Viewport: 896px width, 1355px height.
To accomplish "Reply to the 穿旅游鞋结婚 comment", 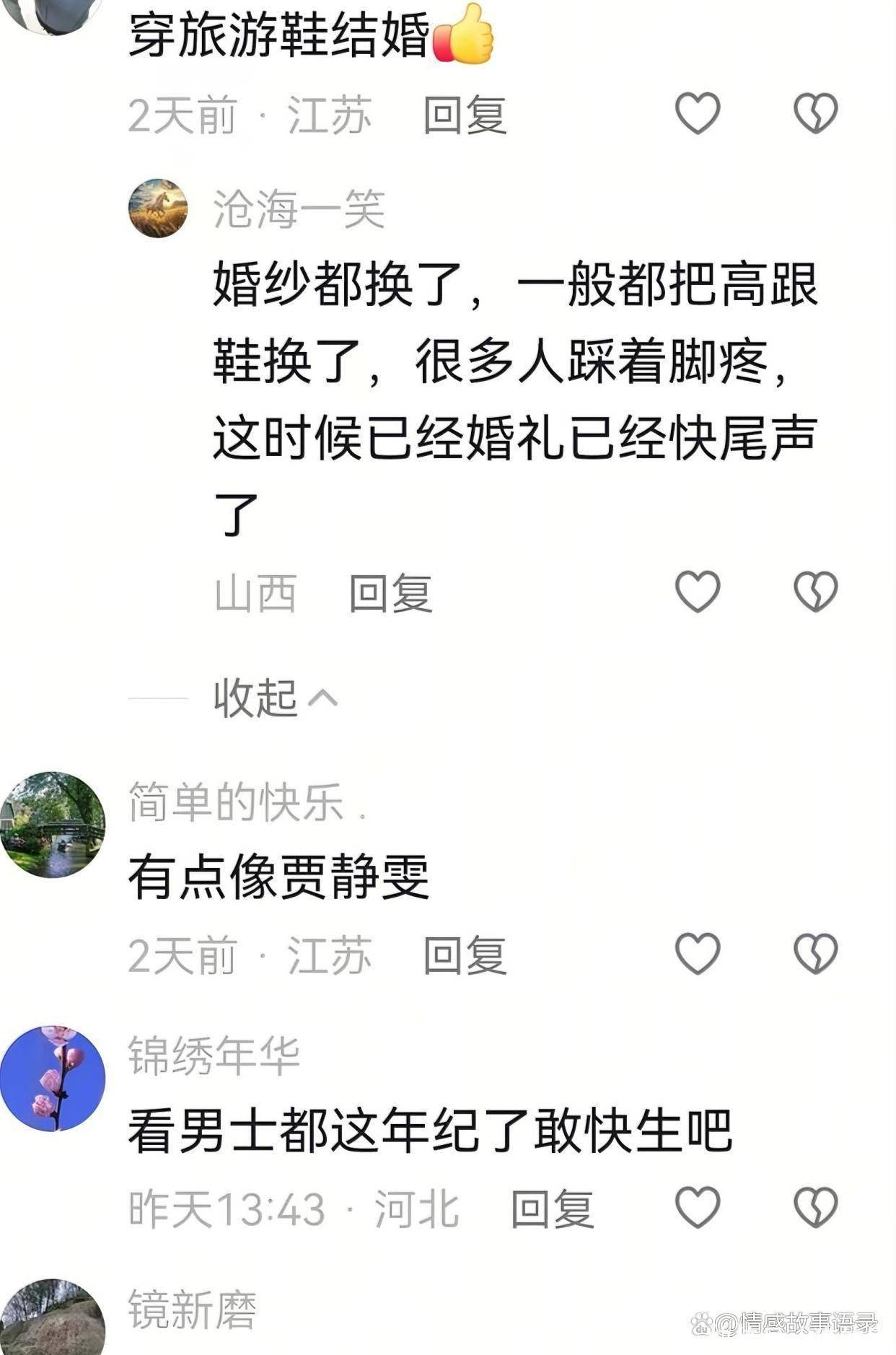I will click(x=465, y=115).
